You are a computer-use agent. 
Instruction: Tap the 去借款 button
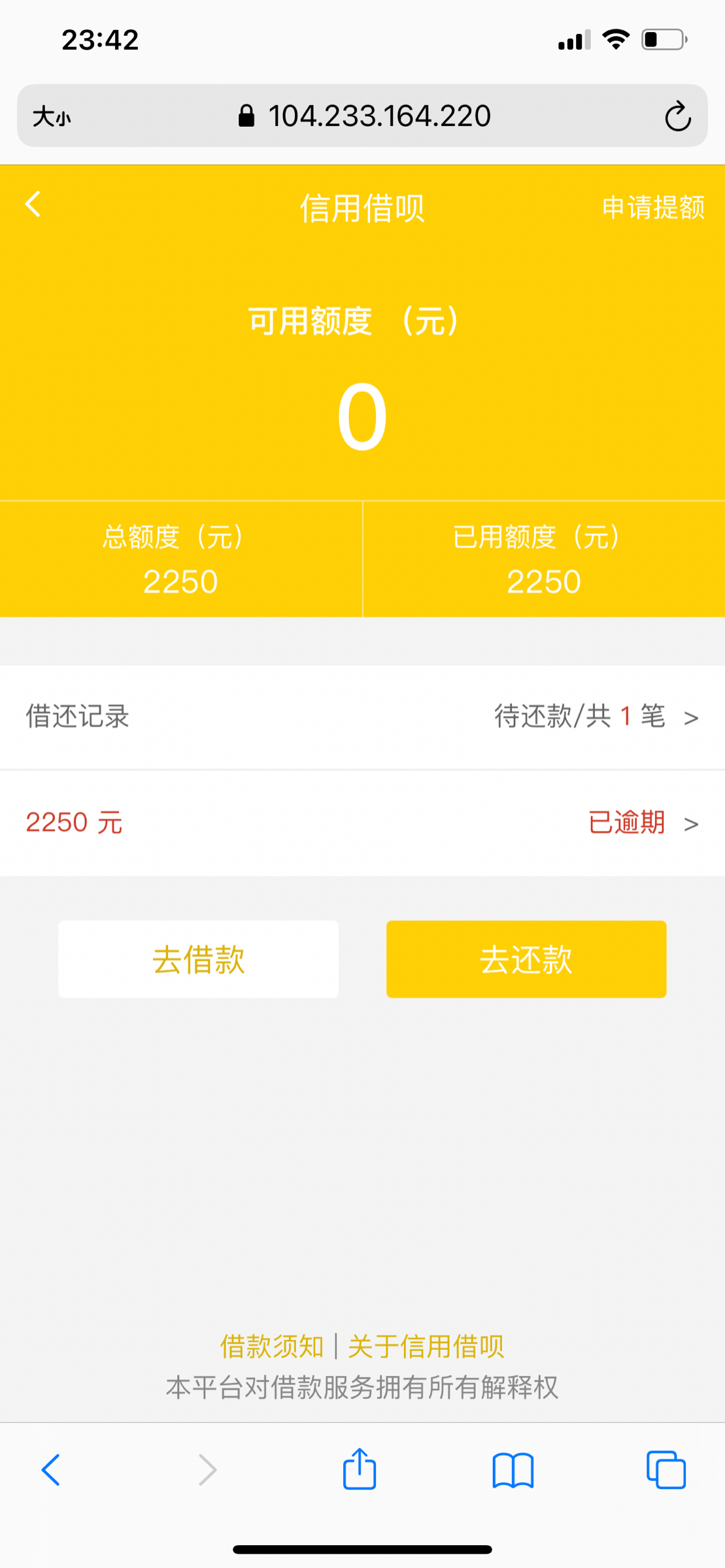[x=198, y=959]
